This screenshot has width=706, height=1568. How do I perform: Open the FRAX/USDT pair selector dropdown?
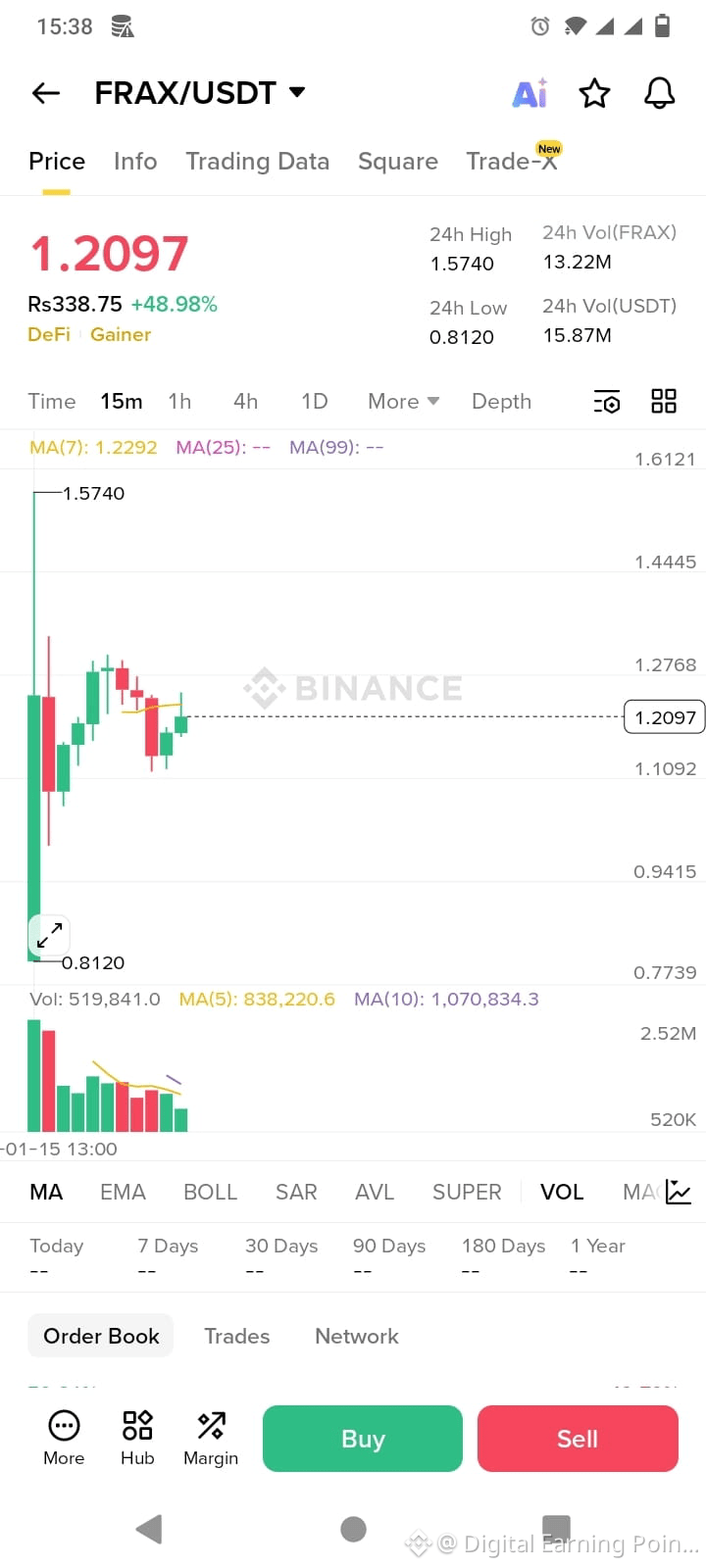(200, 93)
